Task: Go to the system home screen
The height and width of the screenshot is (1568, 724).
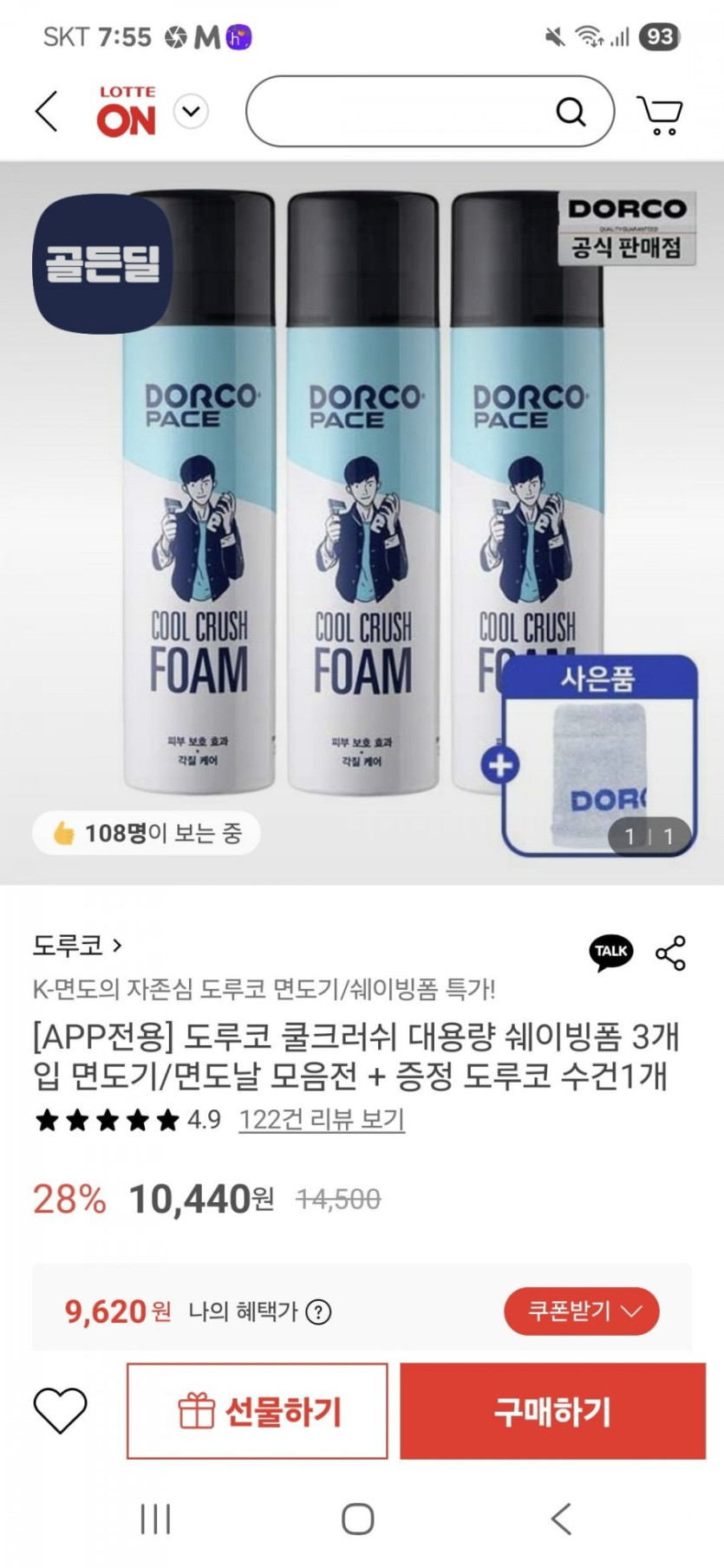Action: click(358, 1519)
